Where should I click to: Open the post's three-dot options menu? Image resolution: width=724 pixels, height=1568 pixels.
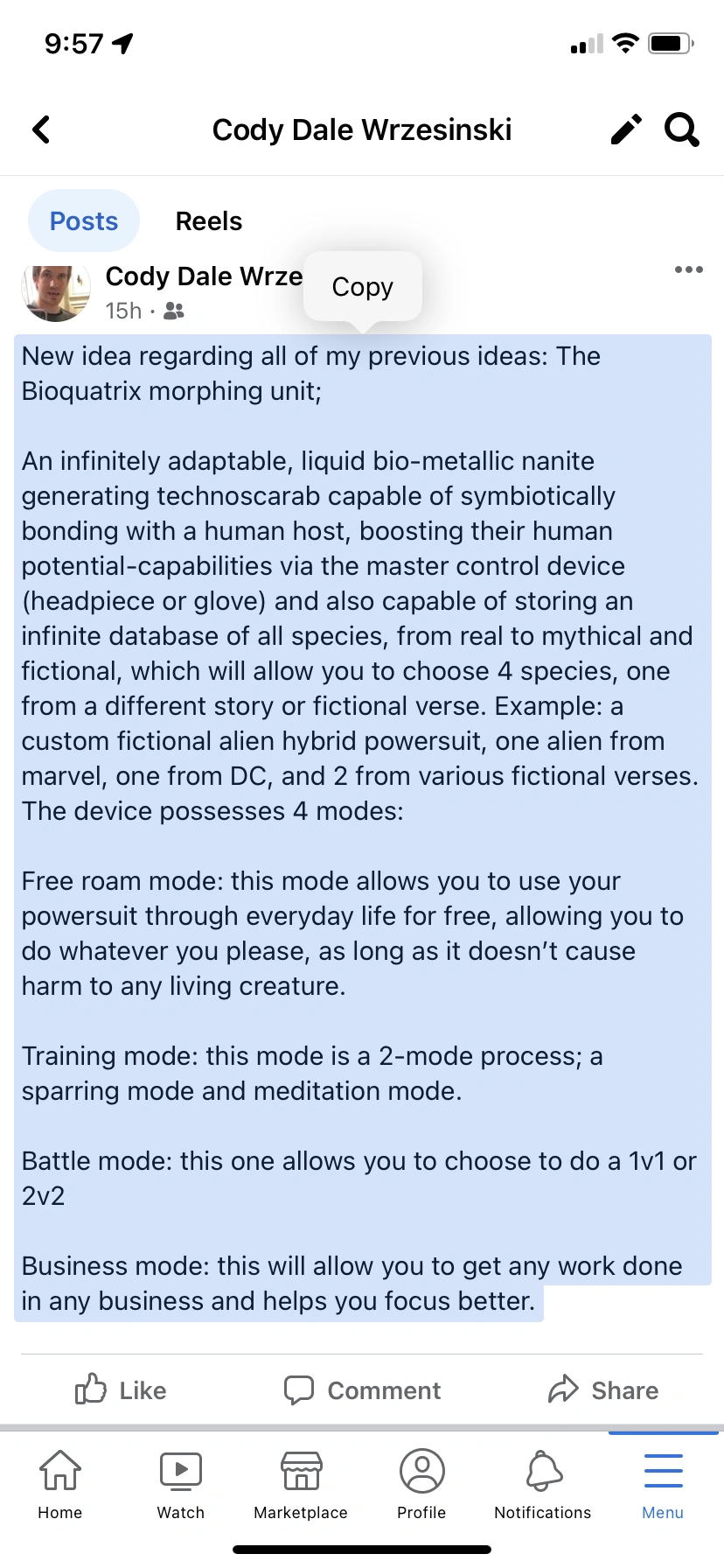point(688,269)
